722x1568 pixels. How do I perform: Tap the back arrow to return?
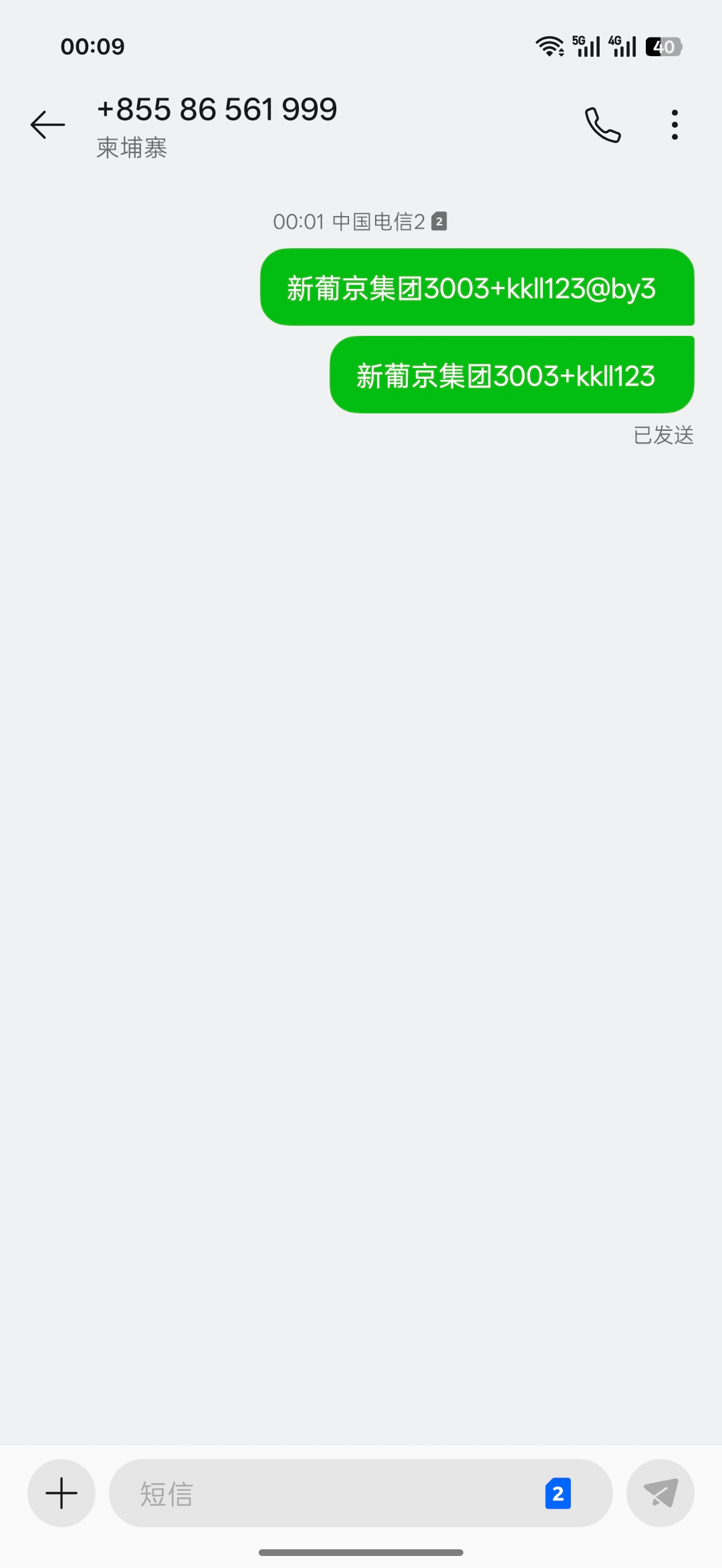pos(47,124)
